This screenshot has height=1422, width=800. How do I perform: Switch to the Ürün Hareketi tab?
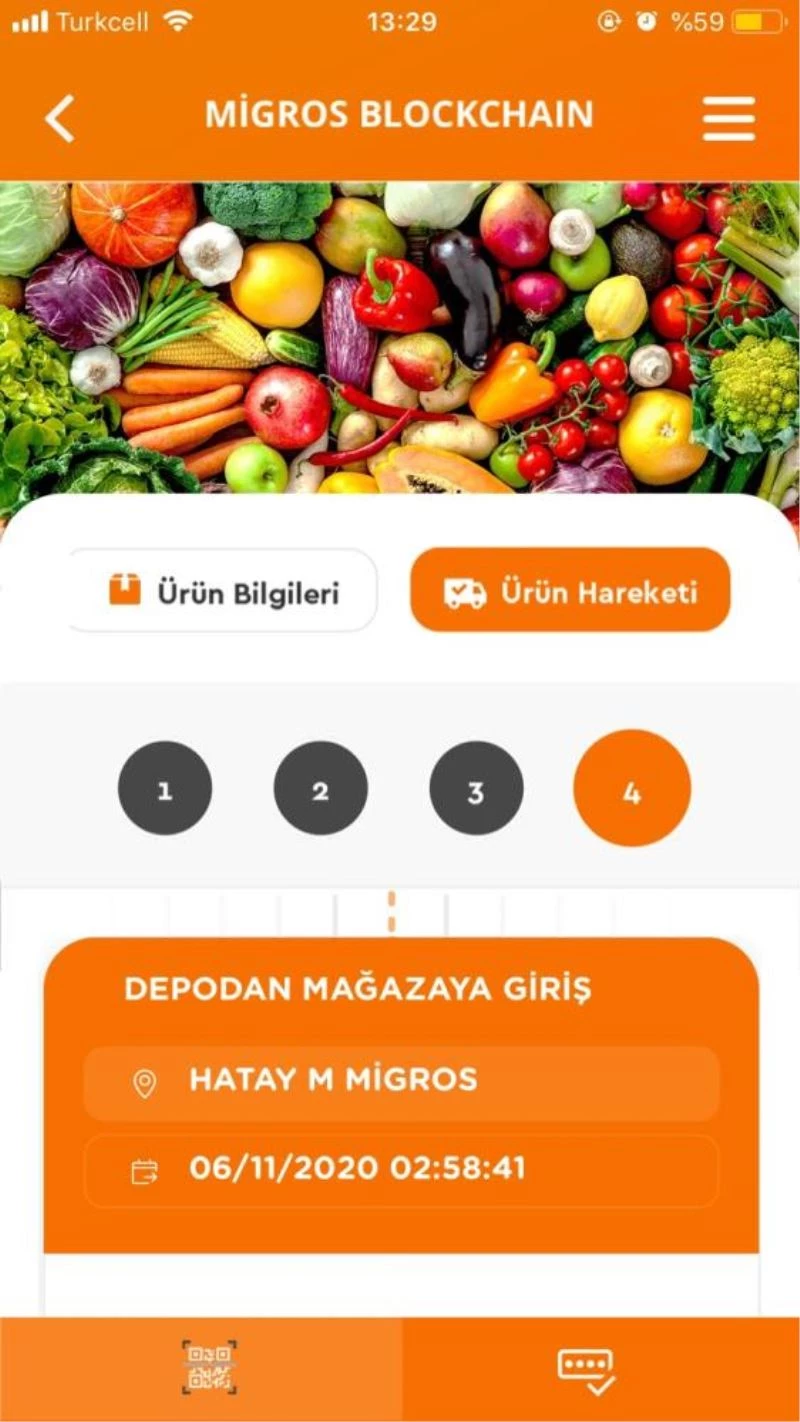click(x=568, y=590)
